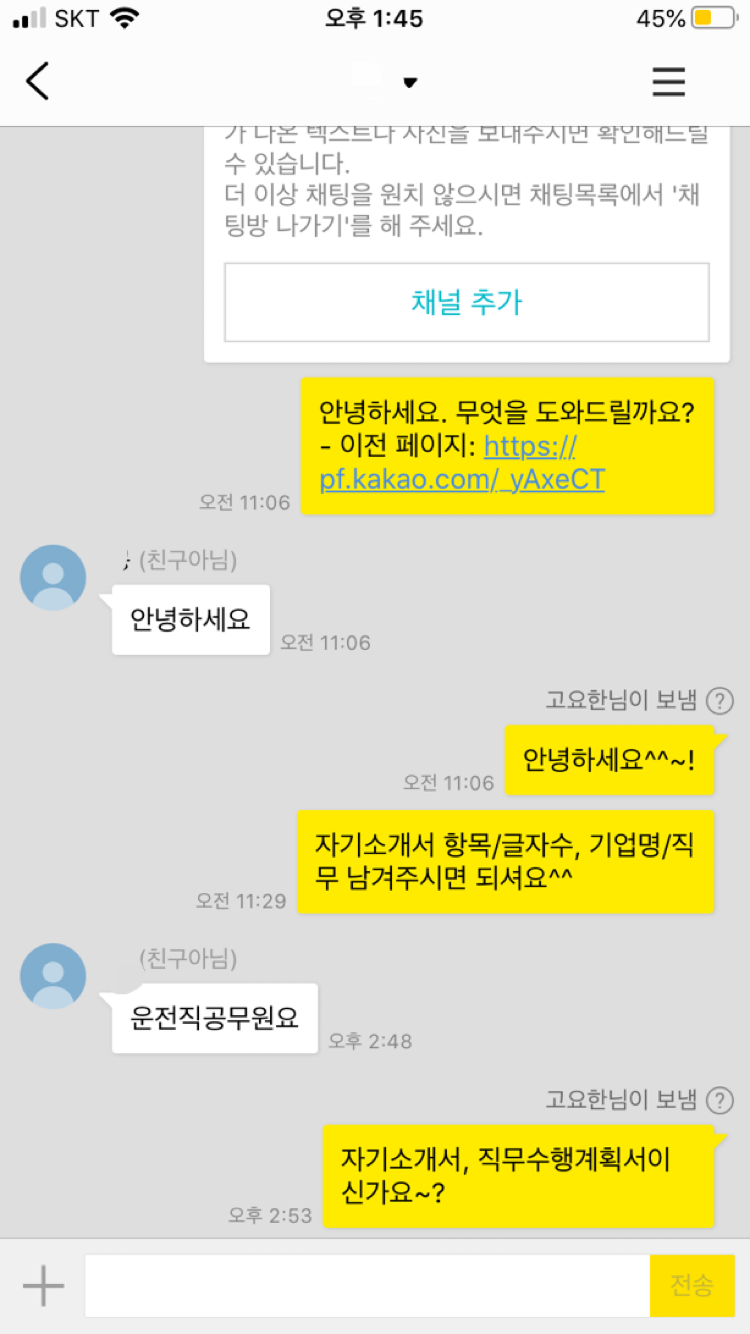This screenshot has width=750, height=1334.
Task: Open the hamburger chat menu
Action: [x=668, y=81]
